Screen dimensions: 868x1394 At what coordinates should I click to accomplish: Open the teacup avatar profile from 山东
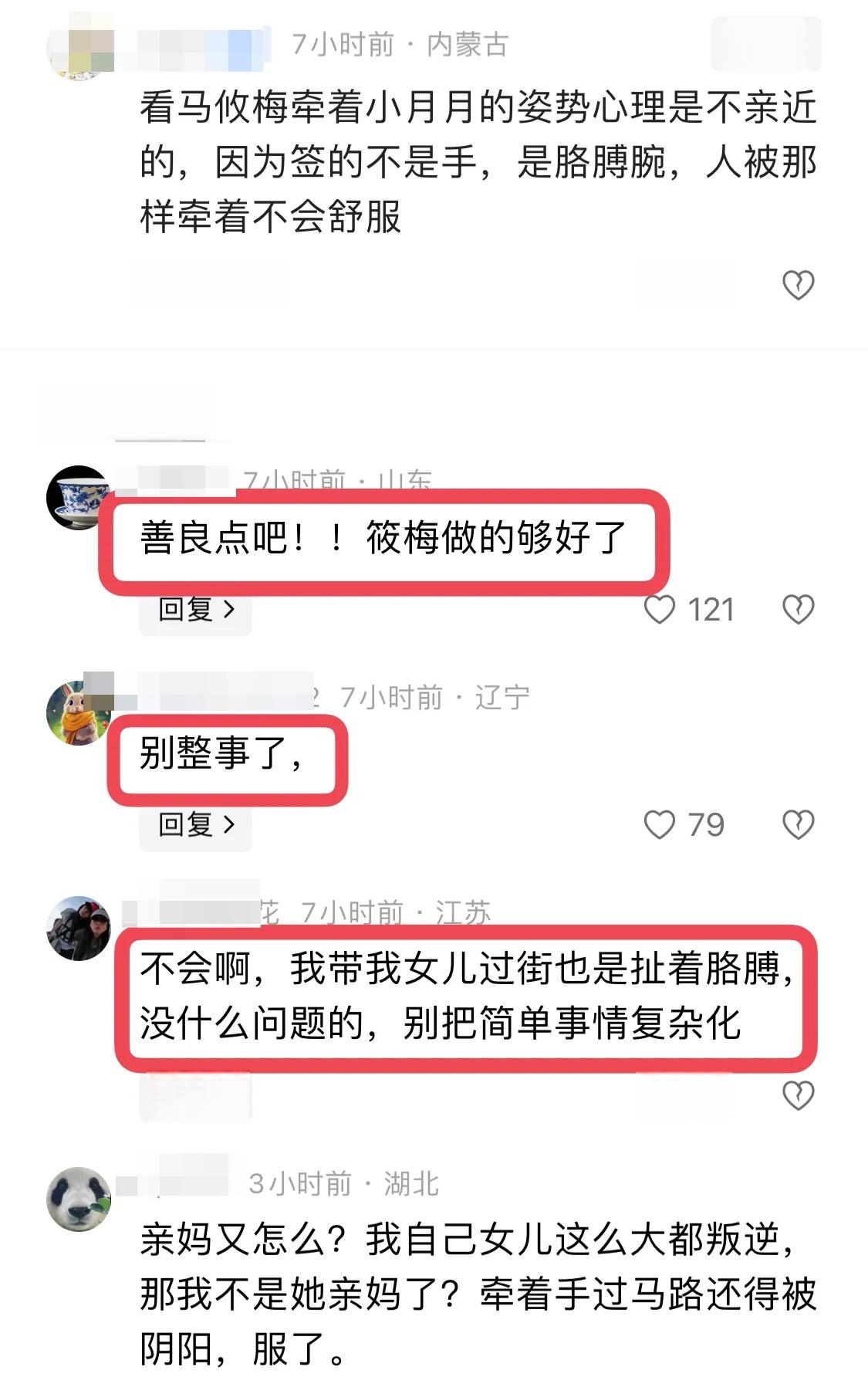[79, 498]
